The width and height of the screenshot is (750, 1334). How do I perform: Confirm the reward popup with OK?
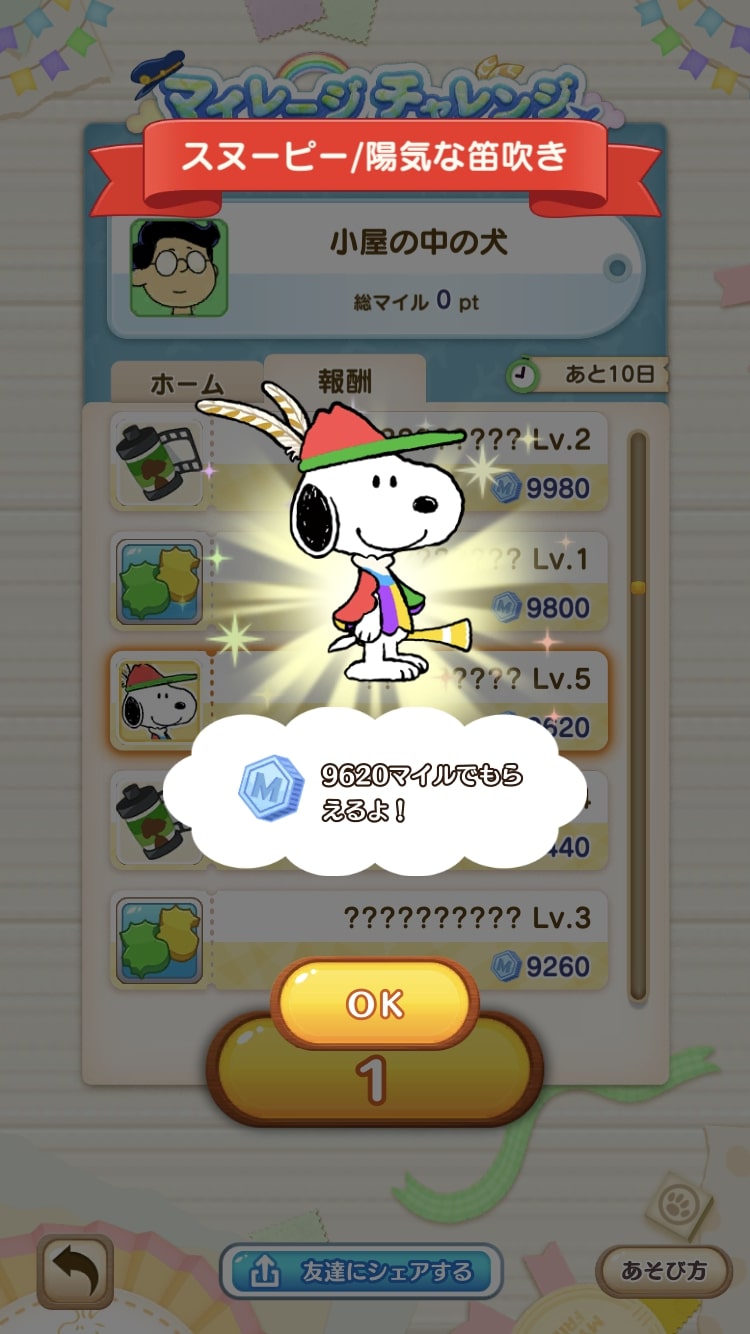point(374,1004)
